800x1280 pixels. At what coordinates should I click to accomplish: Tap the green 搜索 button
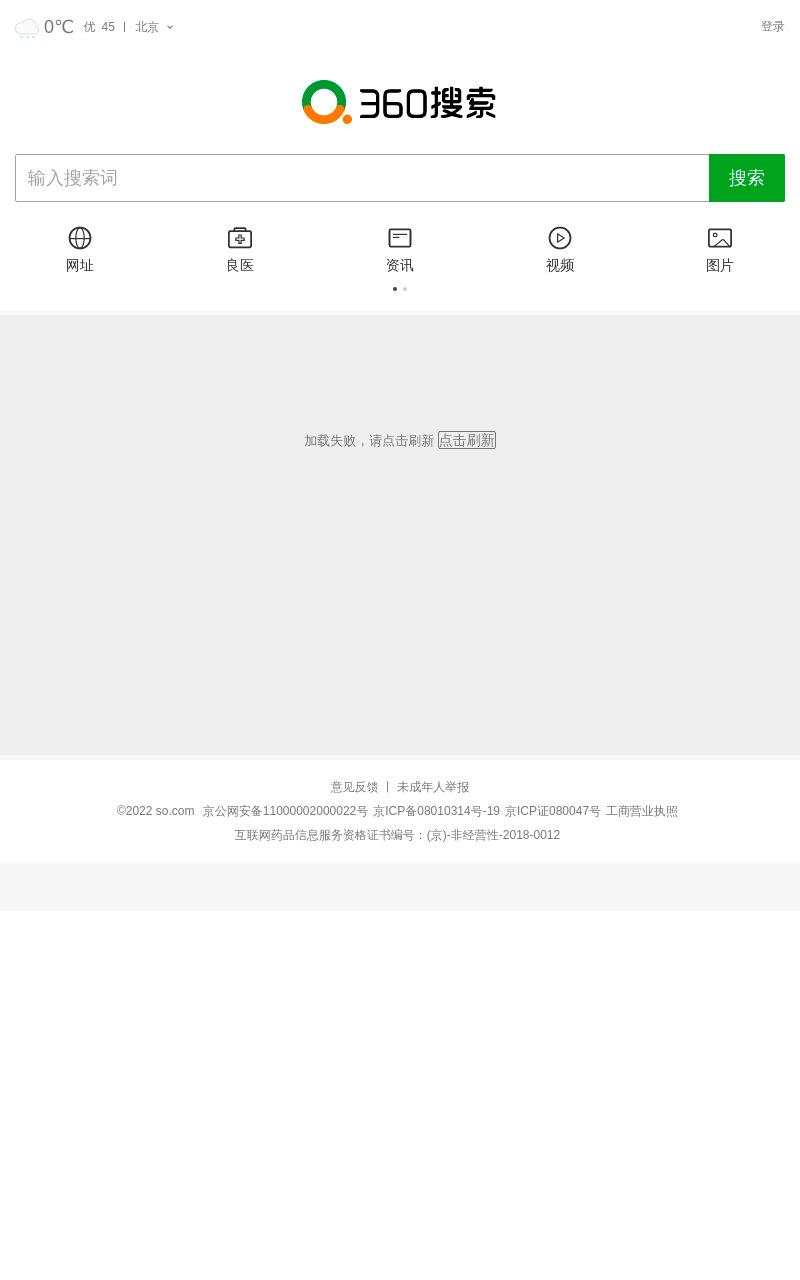(747, 178)
